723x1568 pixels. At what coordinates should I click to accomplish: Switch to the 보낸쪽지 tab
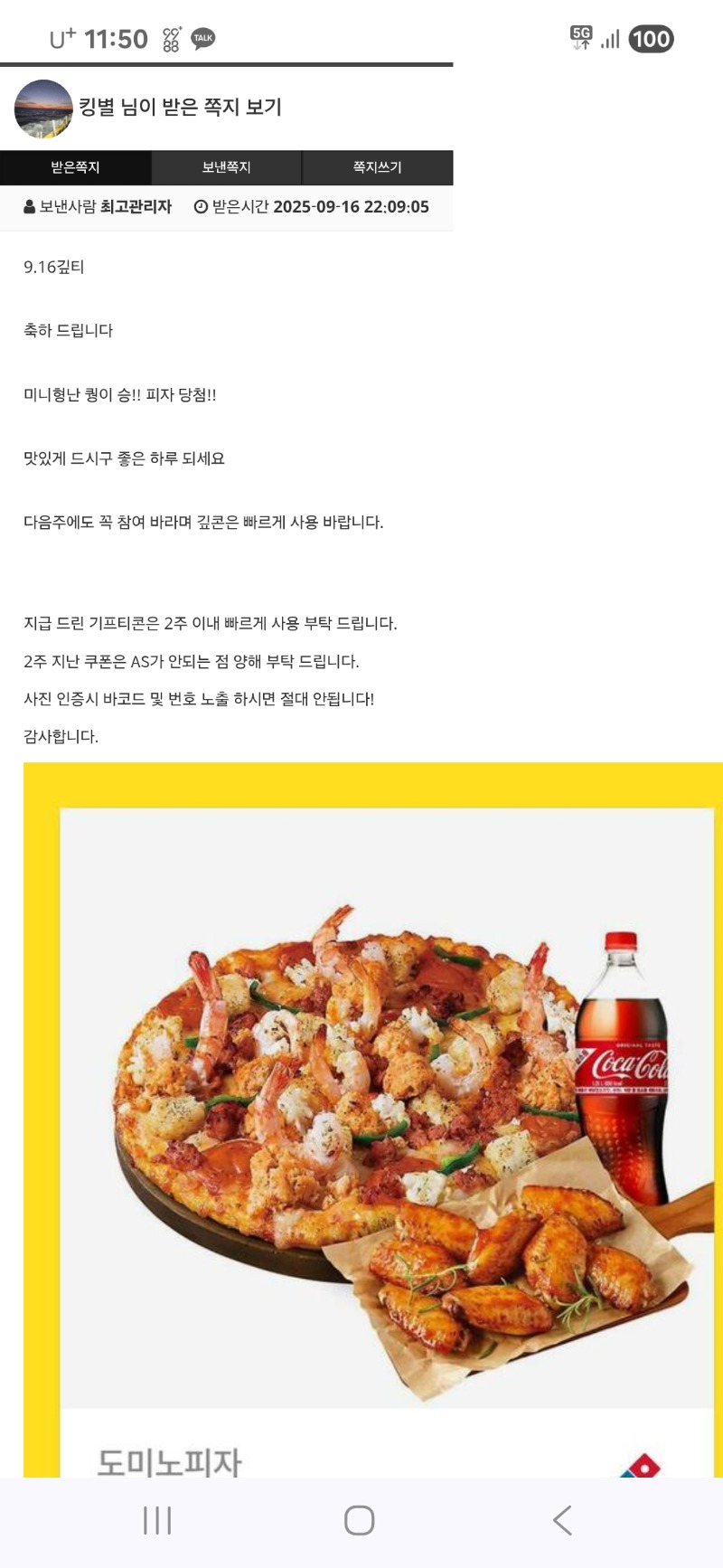pyautogui.click(x=226, y=167)
